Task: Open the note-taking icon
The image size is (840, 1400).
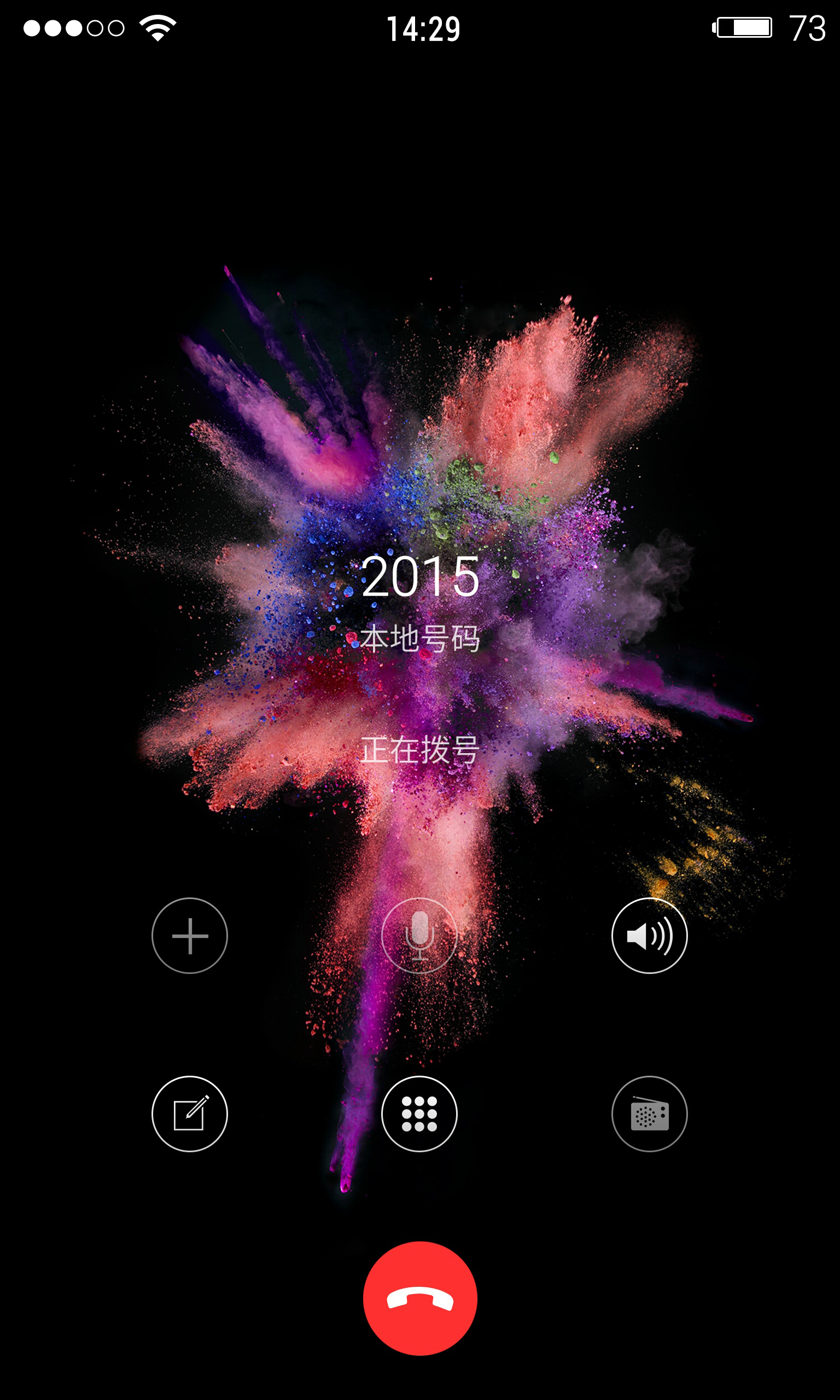Action: (x=190, y=1114)
